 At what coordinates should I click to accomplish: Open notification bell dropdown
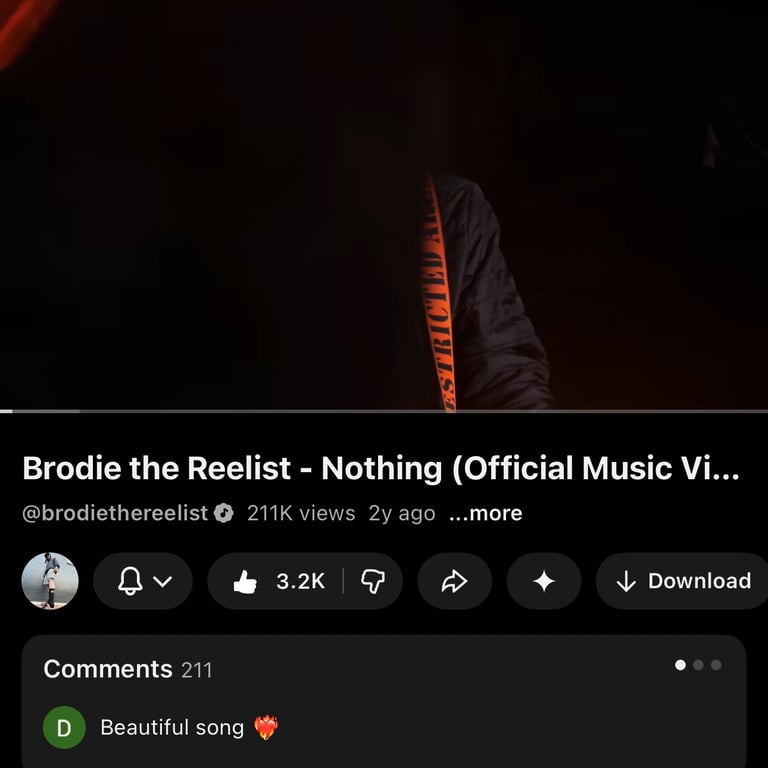click(x=143, y=581)
